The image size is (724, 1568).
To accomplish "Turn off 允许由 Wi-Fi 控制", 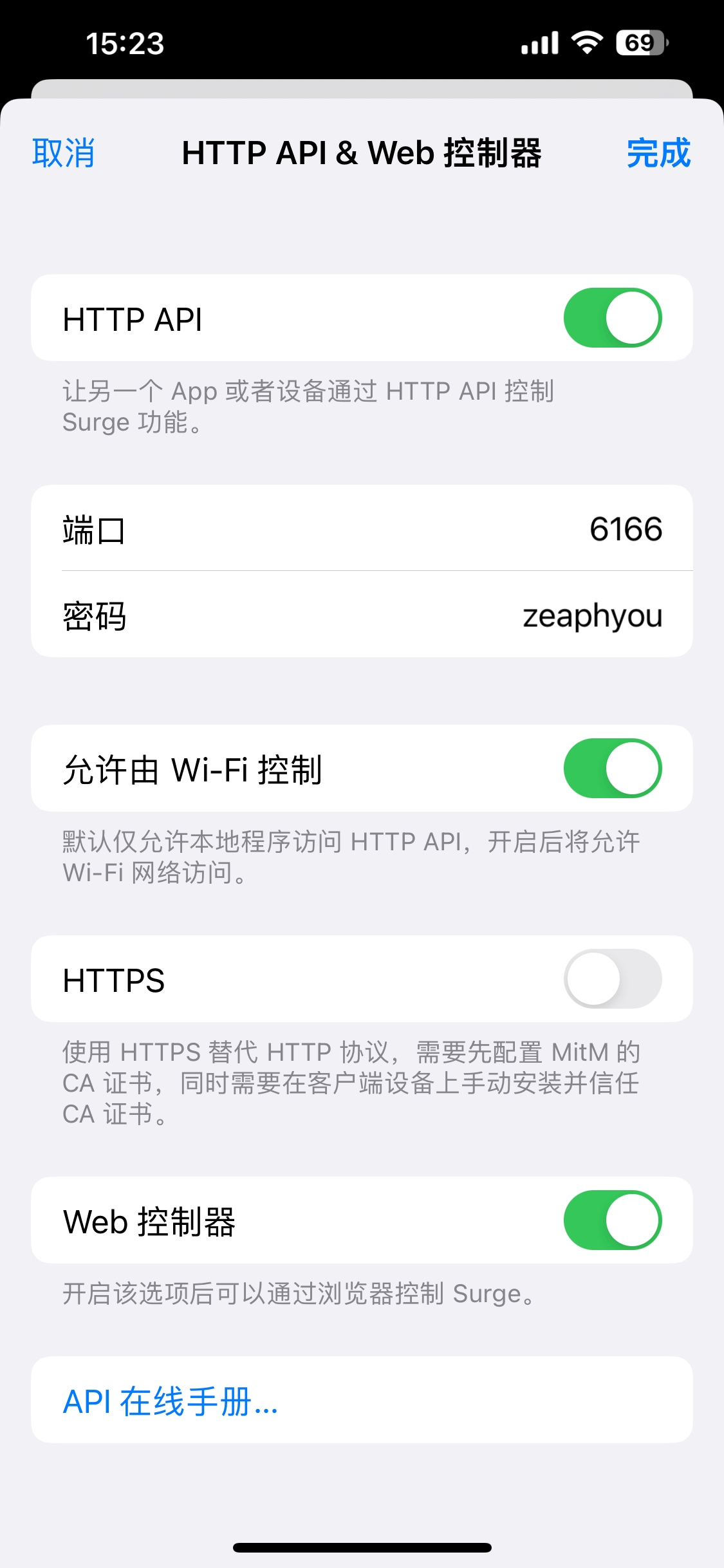I will 612,769.
